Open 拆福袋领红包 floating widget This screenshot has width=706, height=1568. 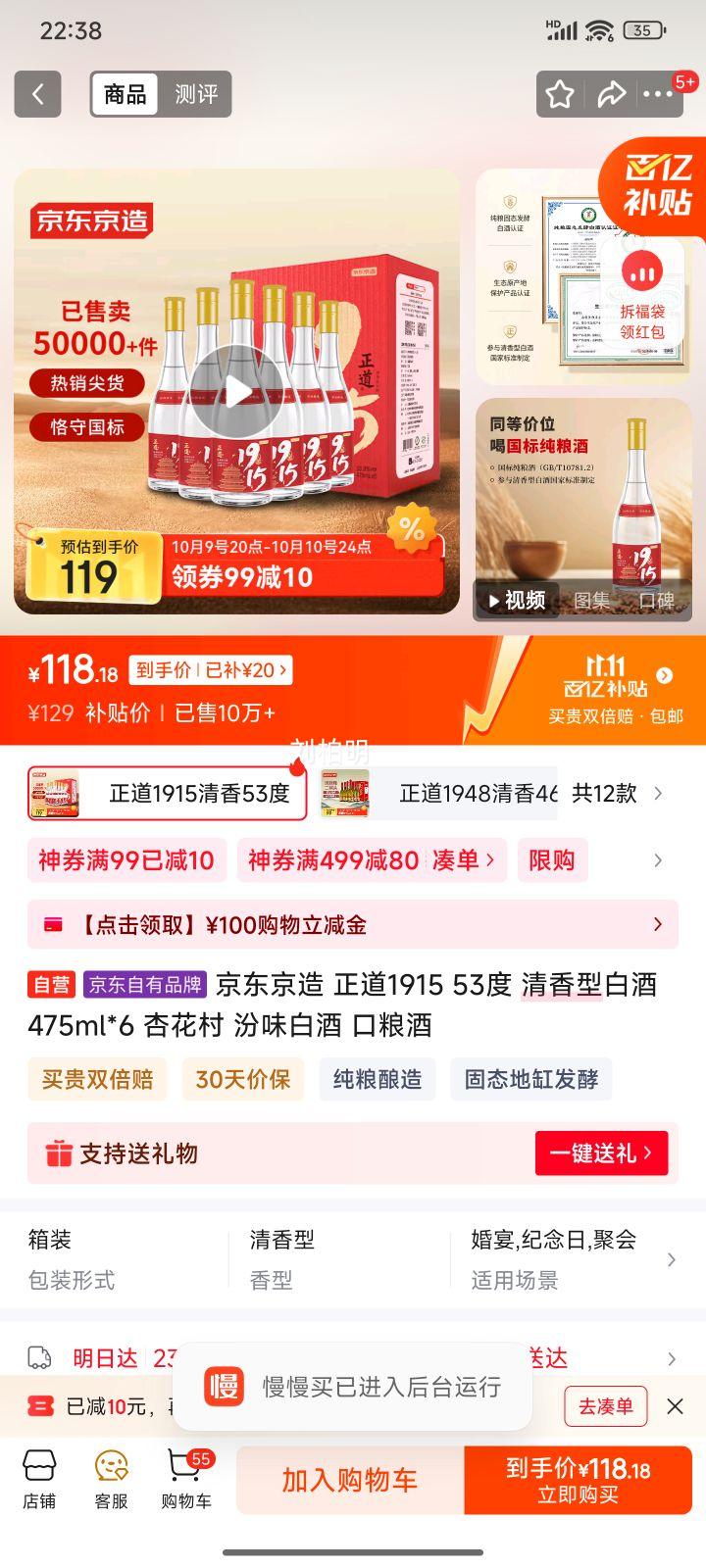(642, 291)
